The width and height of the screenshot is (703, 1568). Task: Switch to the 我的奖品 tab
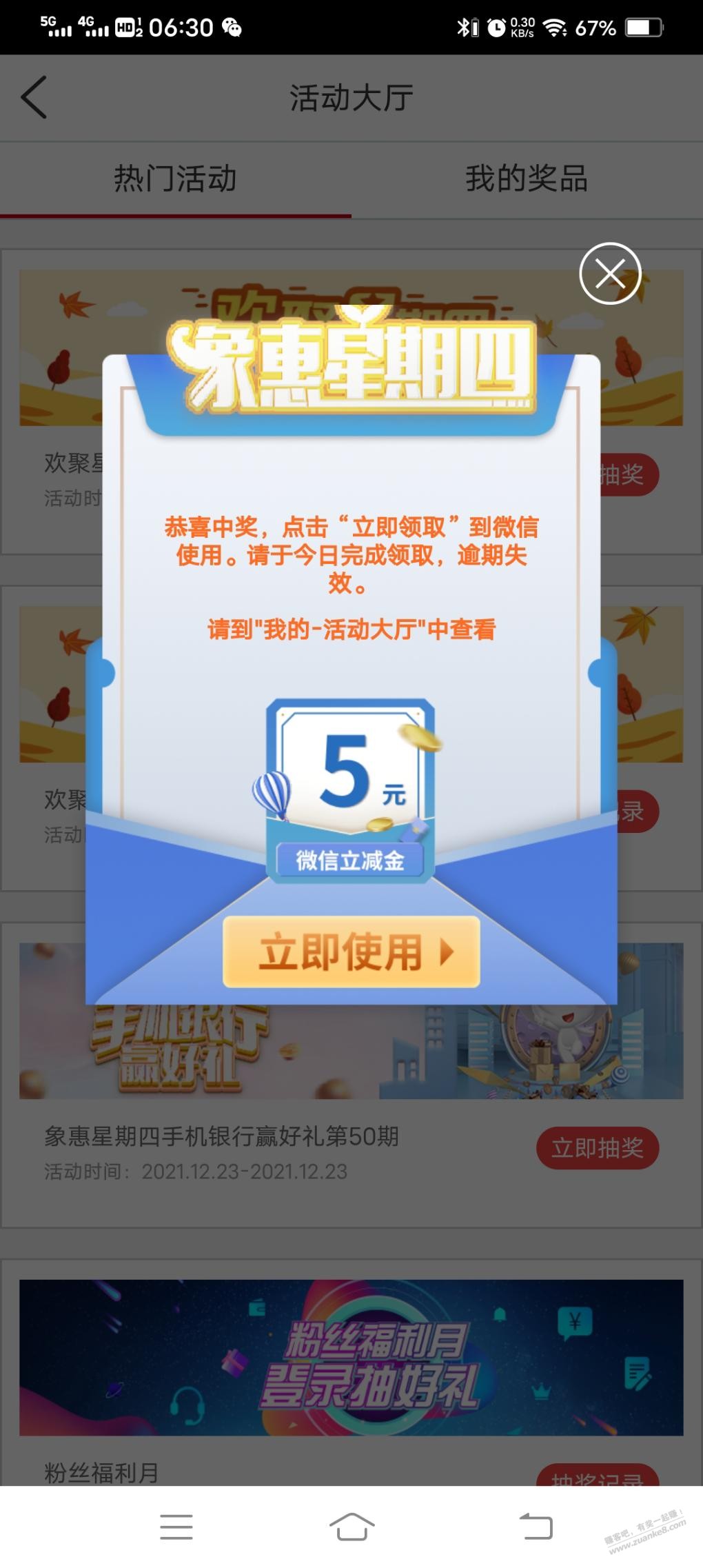click(527, 179)
